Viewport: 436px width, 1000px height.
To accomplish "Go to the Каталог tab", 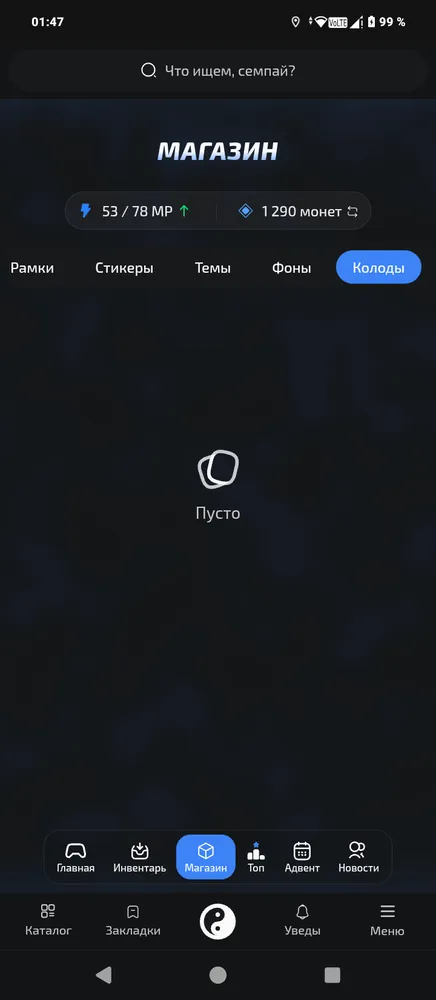I will pyautogui.click(x=48, y=920).
